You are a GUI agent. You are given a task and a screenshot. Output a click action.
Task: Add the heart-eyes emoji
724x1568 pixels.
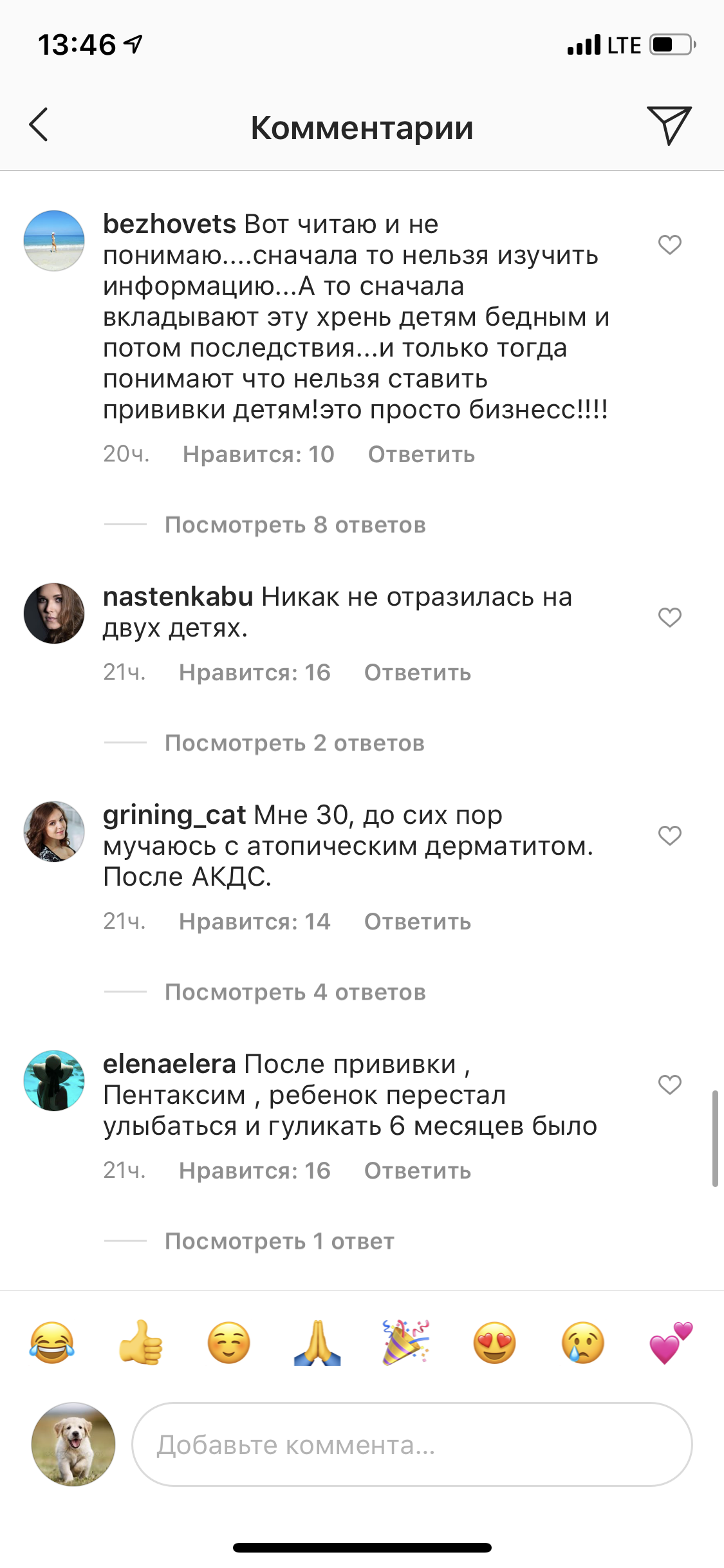494,1343
